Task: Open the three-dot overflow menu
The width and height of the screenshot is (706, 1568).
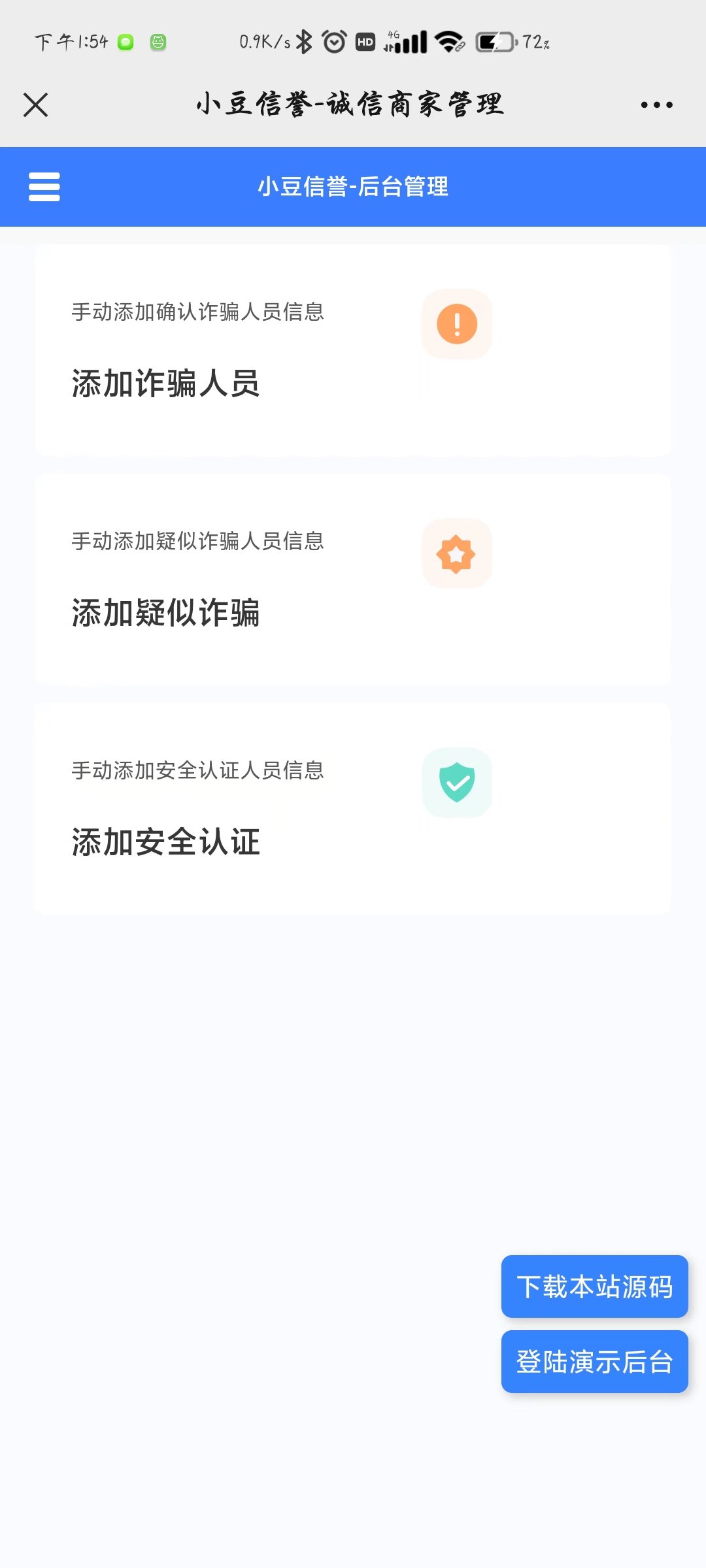Action: [656, 105]
